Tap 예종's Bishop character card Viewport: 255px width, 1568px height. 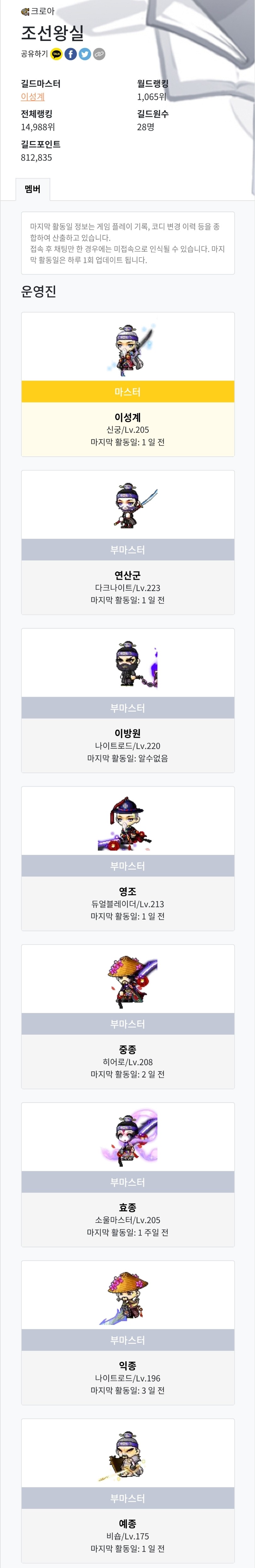(x=128, y=1490)
